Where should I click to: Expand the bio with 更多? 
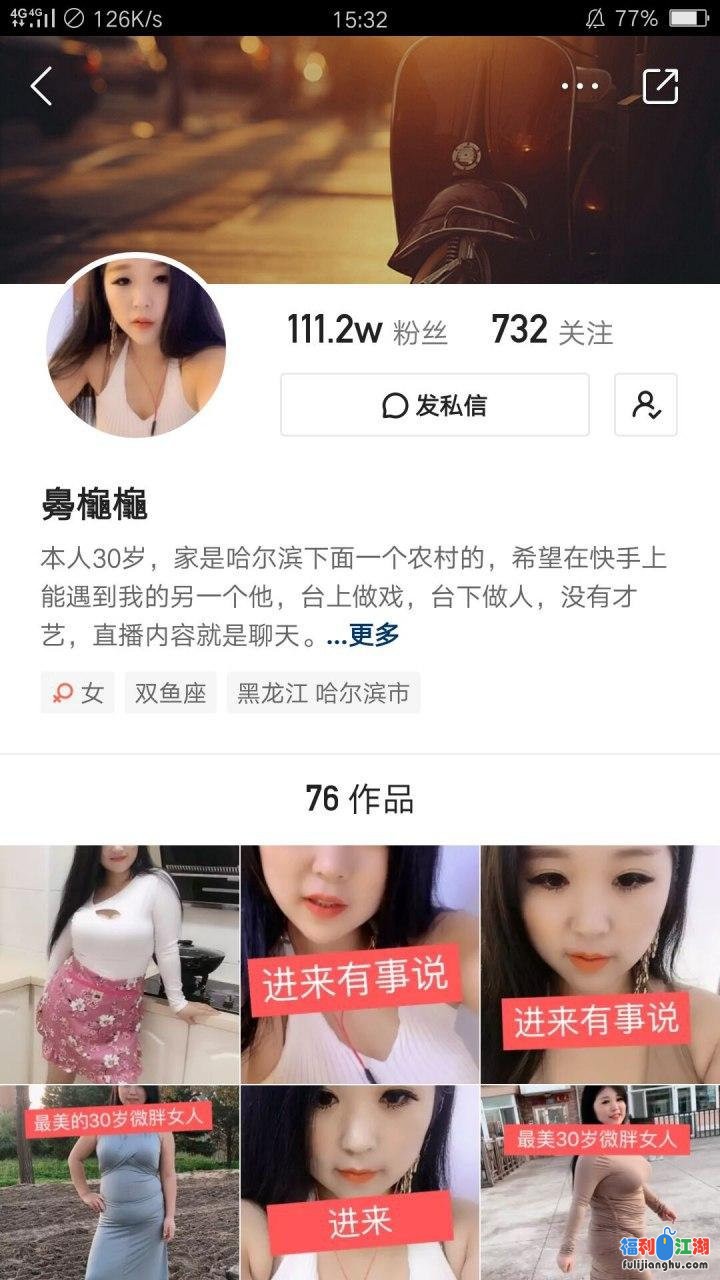363,634
